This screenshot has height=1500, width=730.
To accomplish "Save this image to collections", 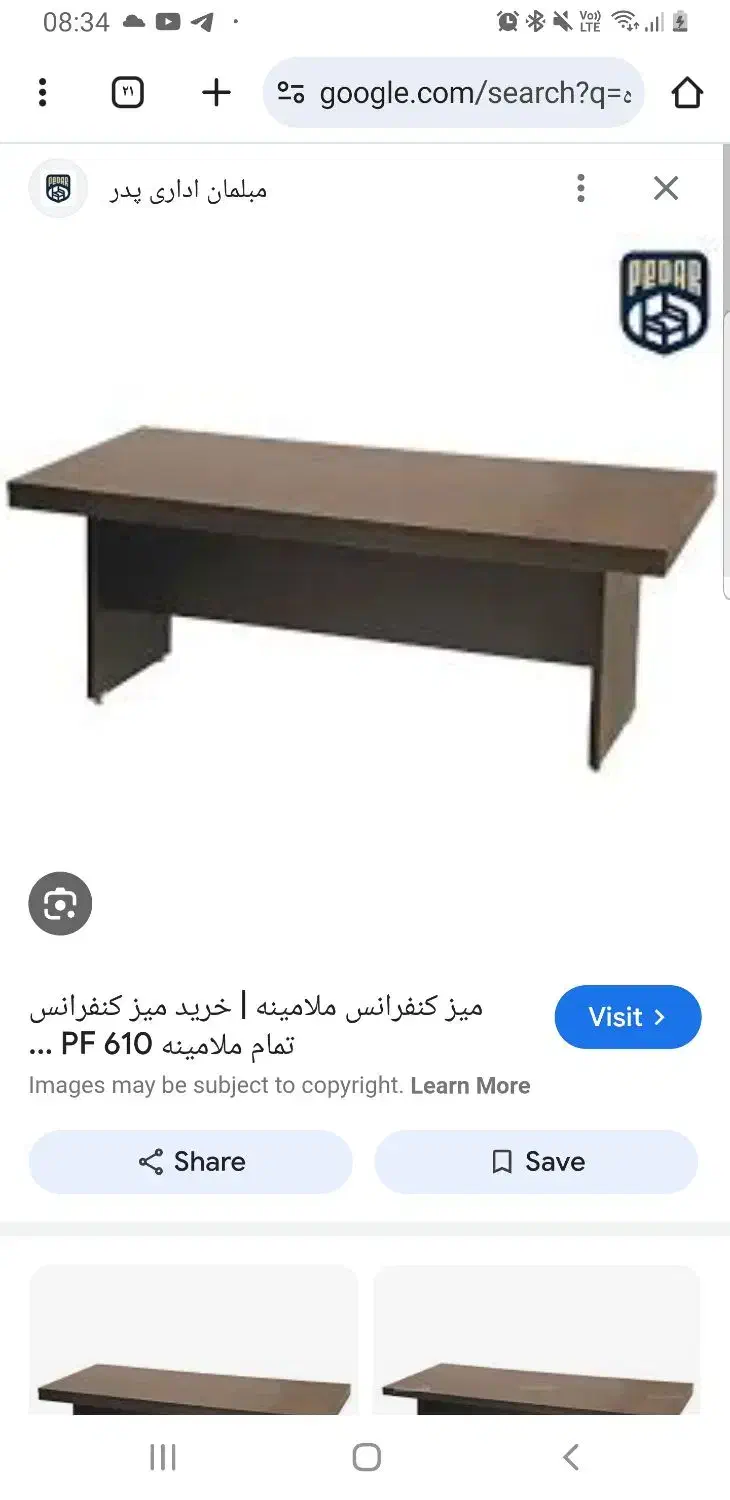I will pos(536,1162).
